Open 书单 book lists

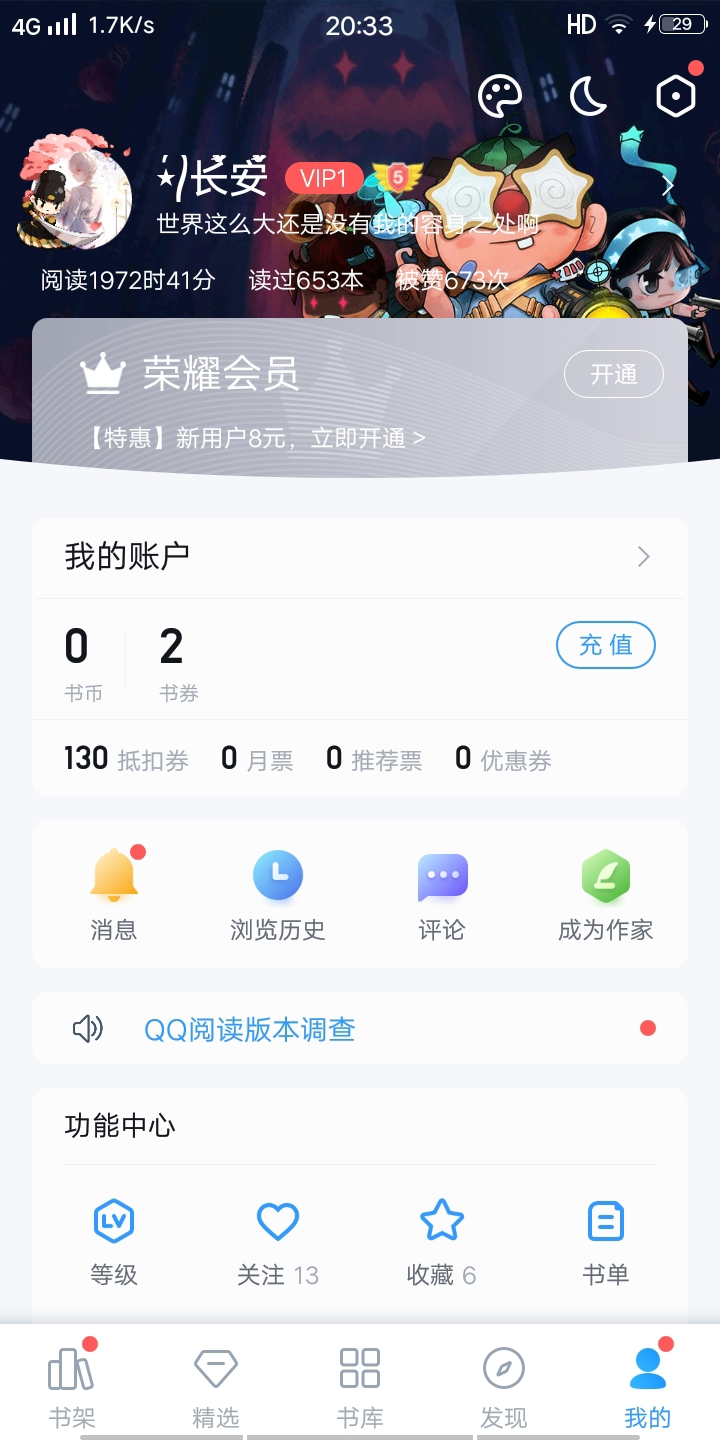605,1243
